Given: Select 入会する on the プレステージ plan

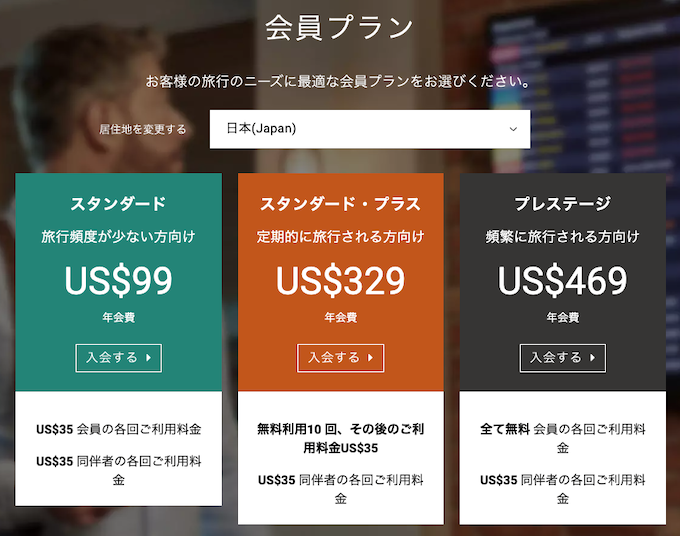Looking at the screenshot, I should click(562, 357).
